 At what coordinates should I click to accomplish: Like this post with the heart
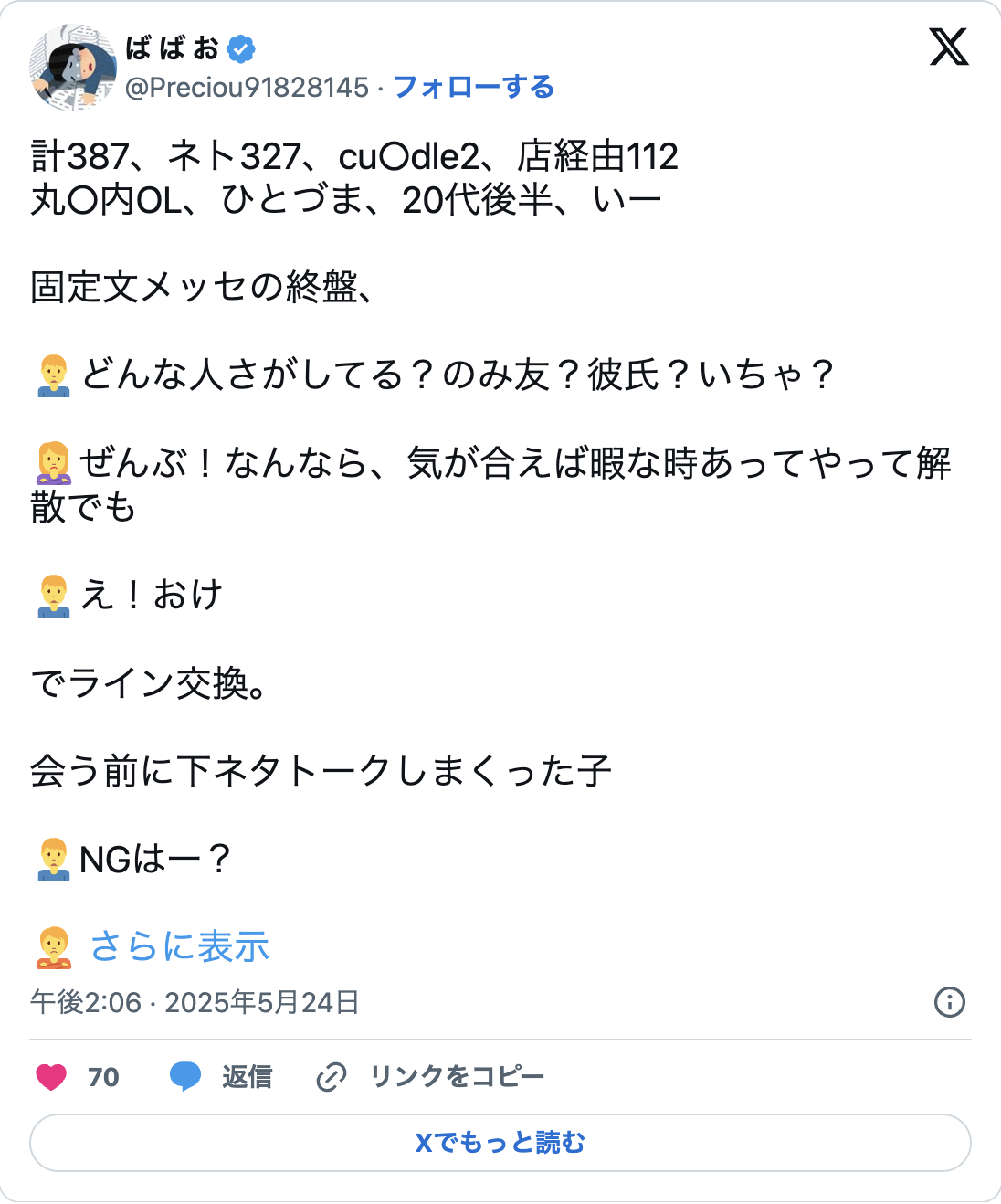(x=52, y=1077)
